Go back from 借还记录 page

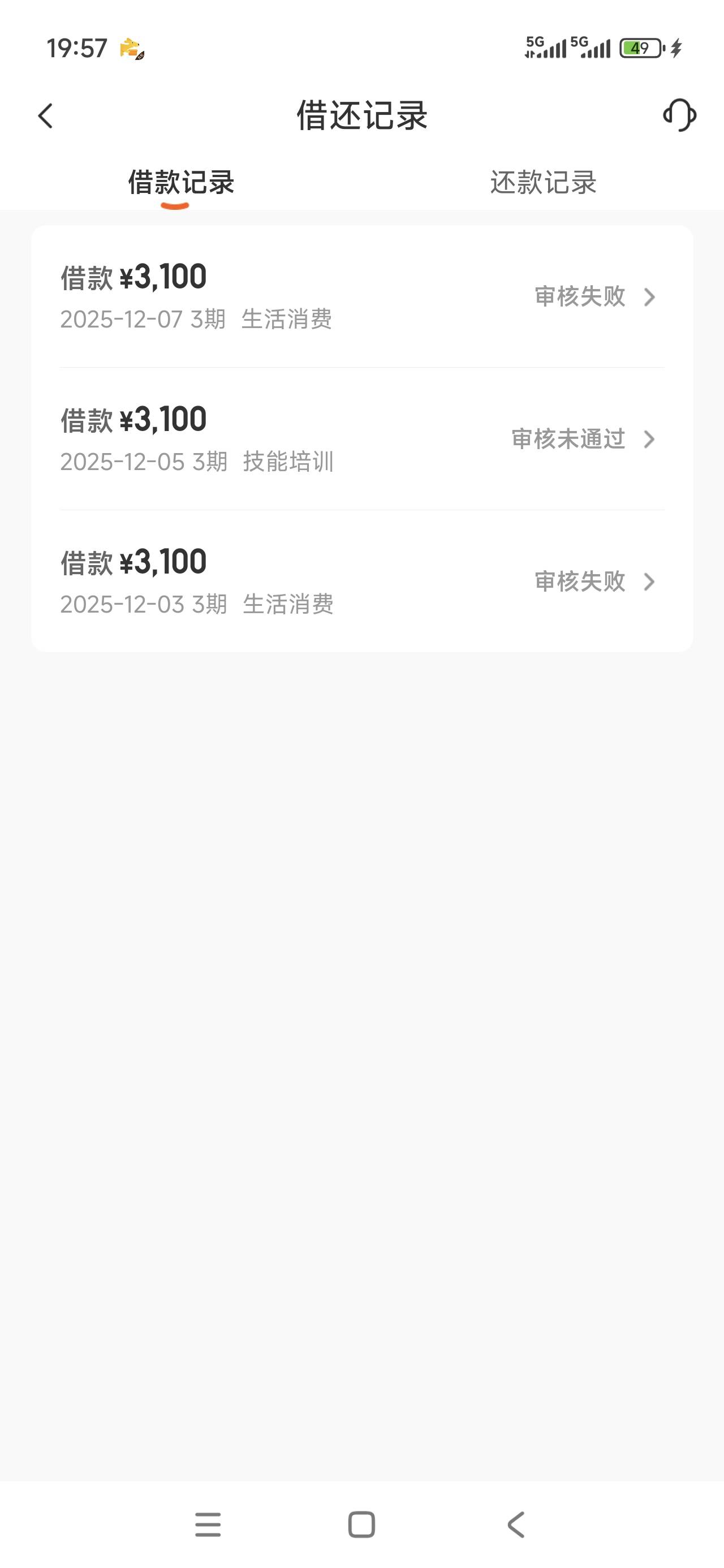tap(46, 115)
